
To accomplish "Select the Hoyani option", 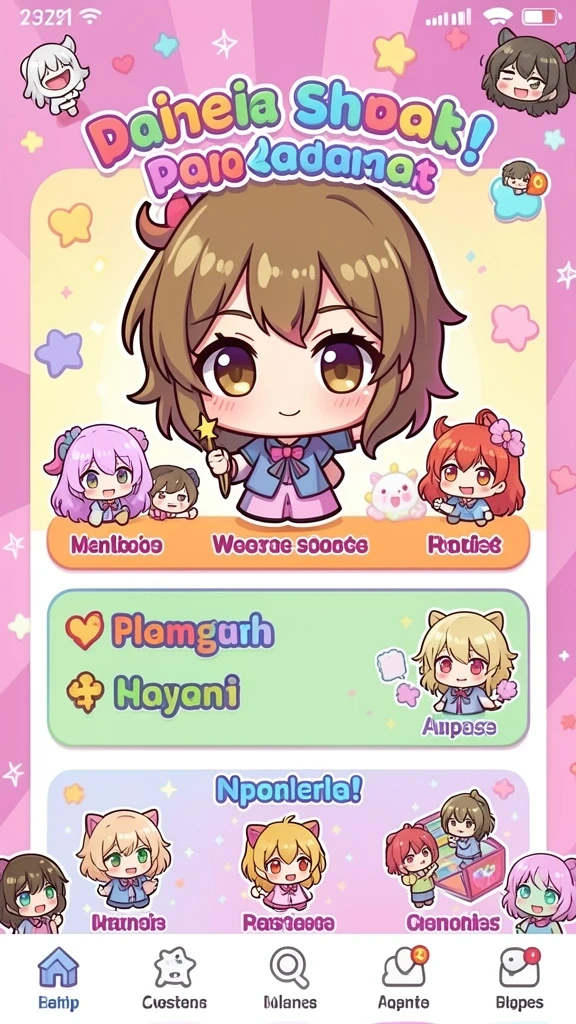I will [x=153, y=694].
